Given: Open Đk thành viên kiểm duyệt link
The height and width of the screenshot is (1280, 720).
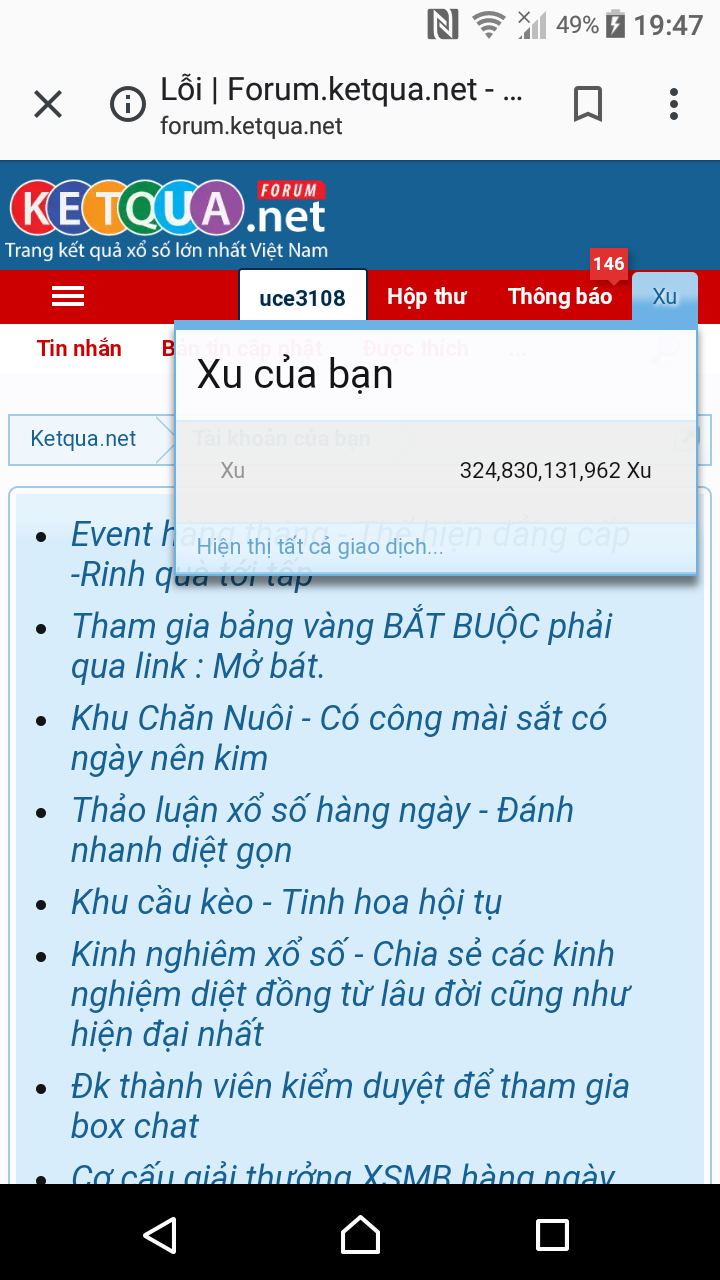Looking at the screenshot, I should pos(350,1106).
